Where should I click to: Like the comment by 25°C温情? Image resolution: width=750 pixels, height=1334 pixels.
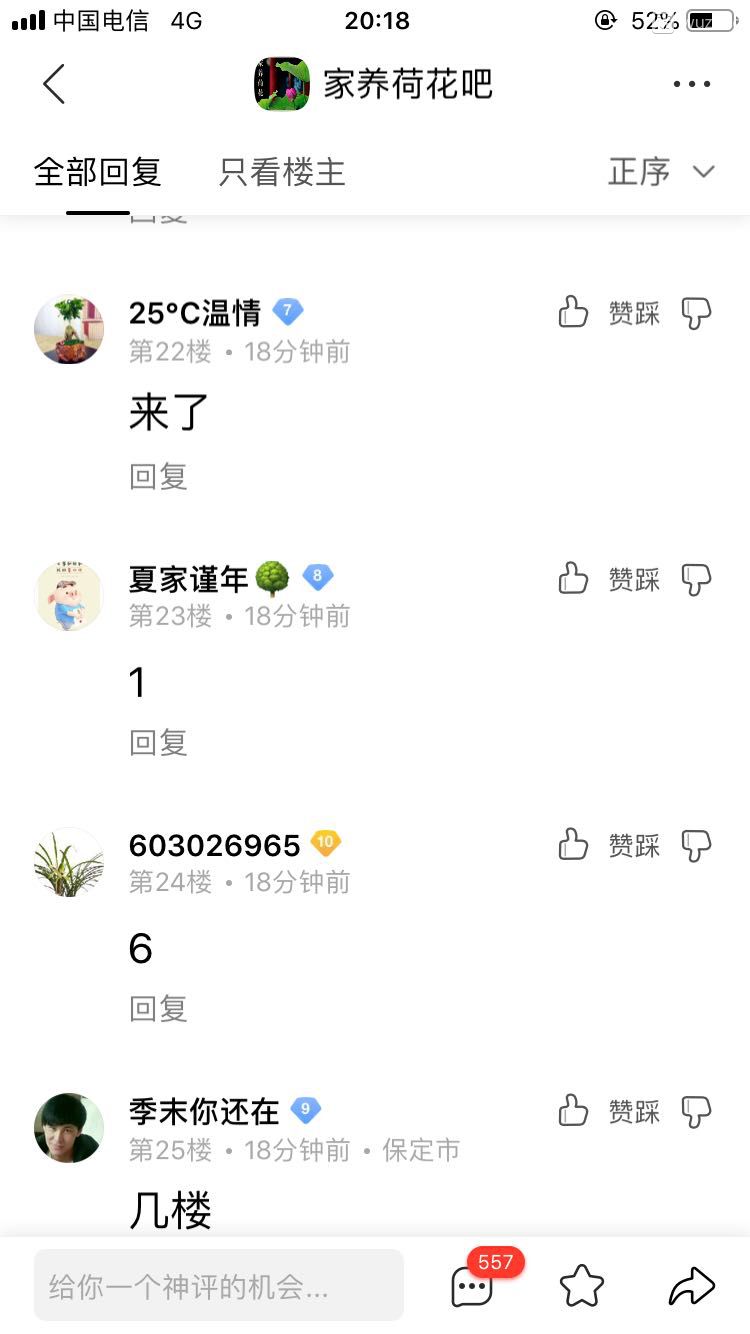point(573,313)
